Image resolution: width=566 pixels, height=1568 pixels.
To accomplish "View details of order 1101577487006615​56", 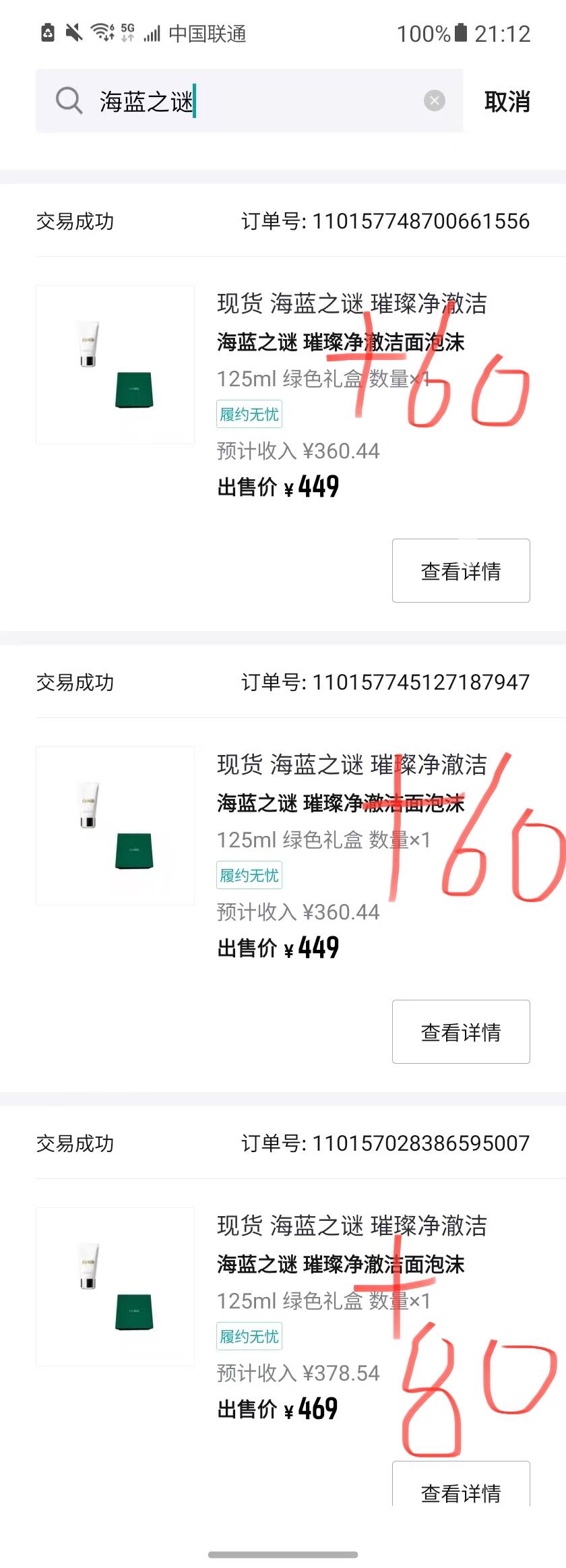I will (461, 570).
